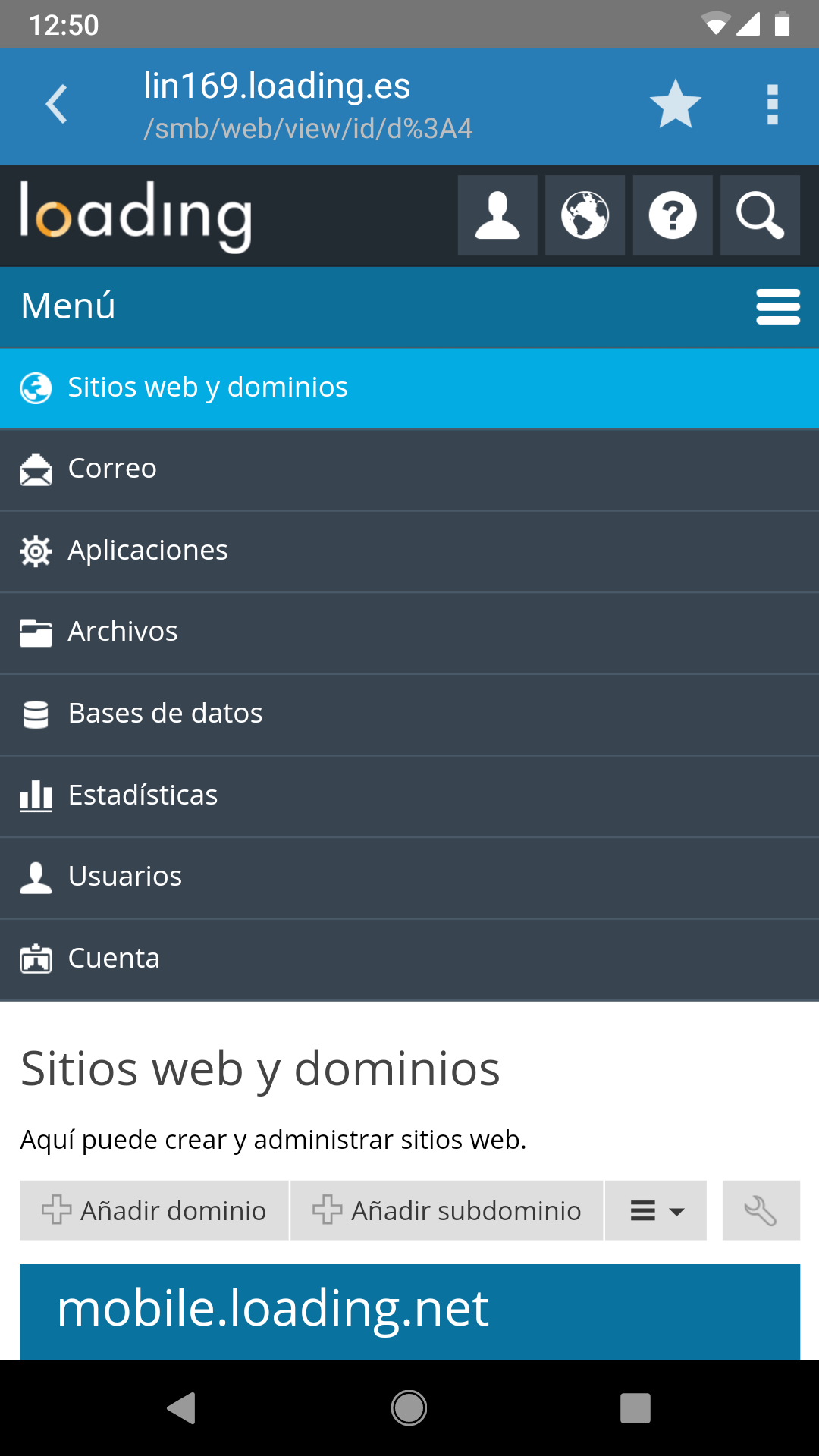Tap Añadir subdominio button

click(x=447, y=1210)
